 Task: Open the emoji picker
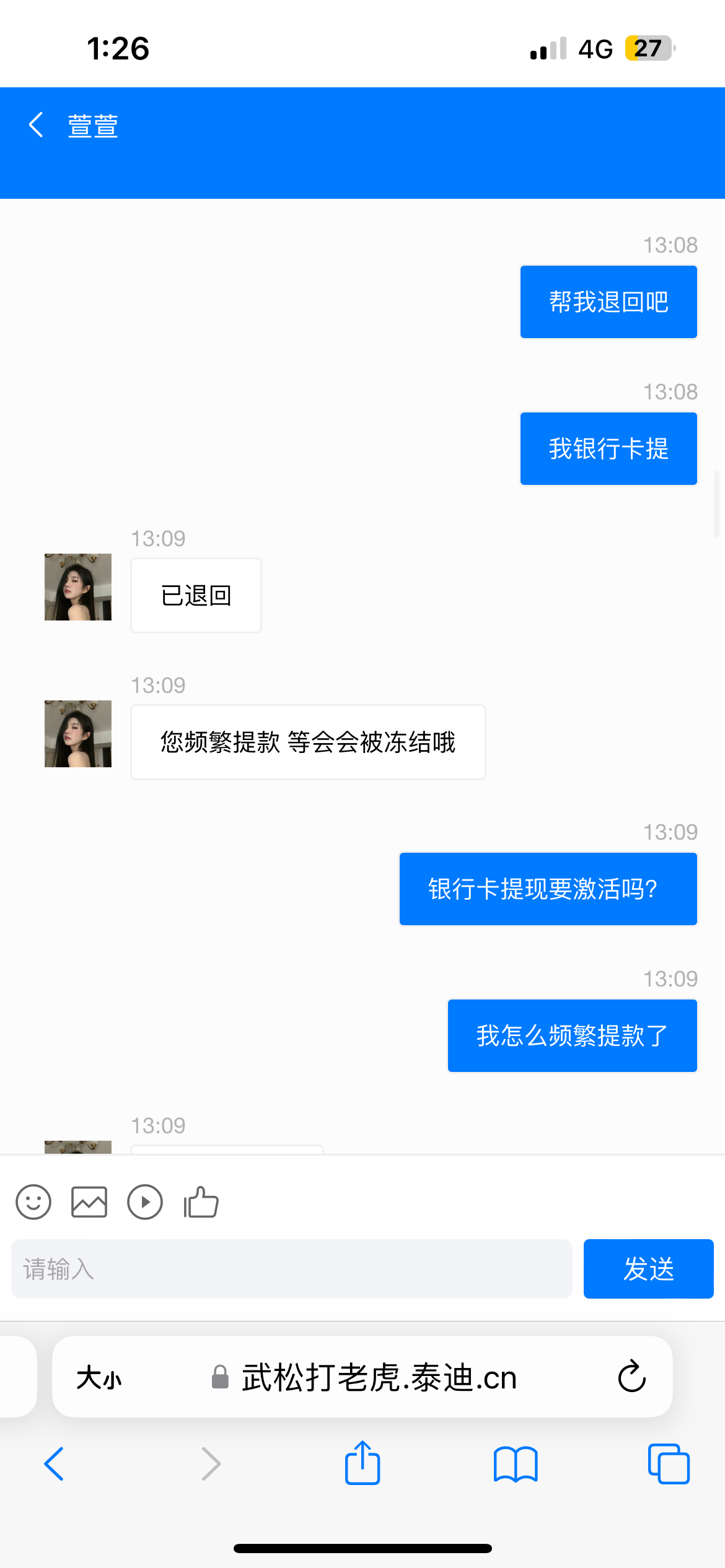click(x=33, y=1202)
